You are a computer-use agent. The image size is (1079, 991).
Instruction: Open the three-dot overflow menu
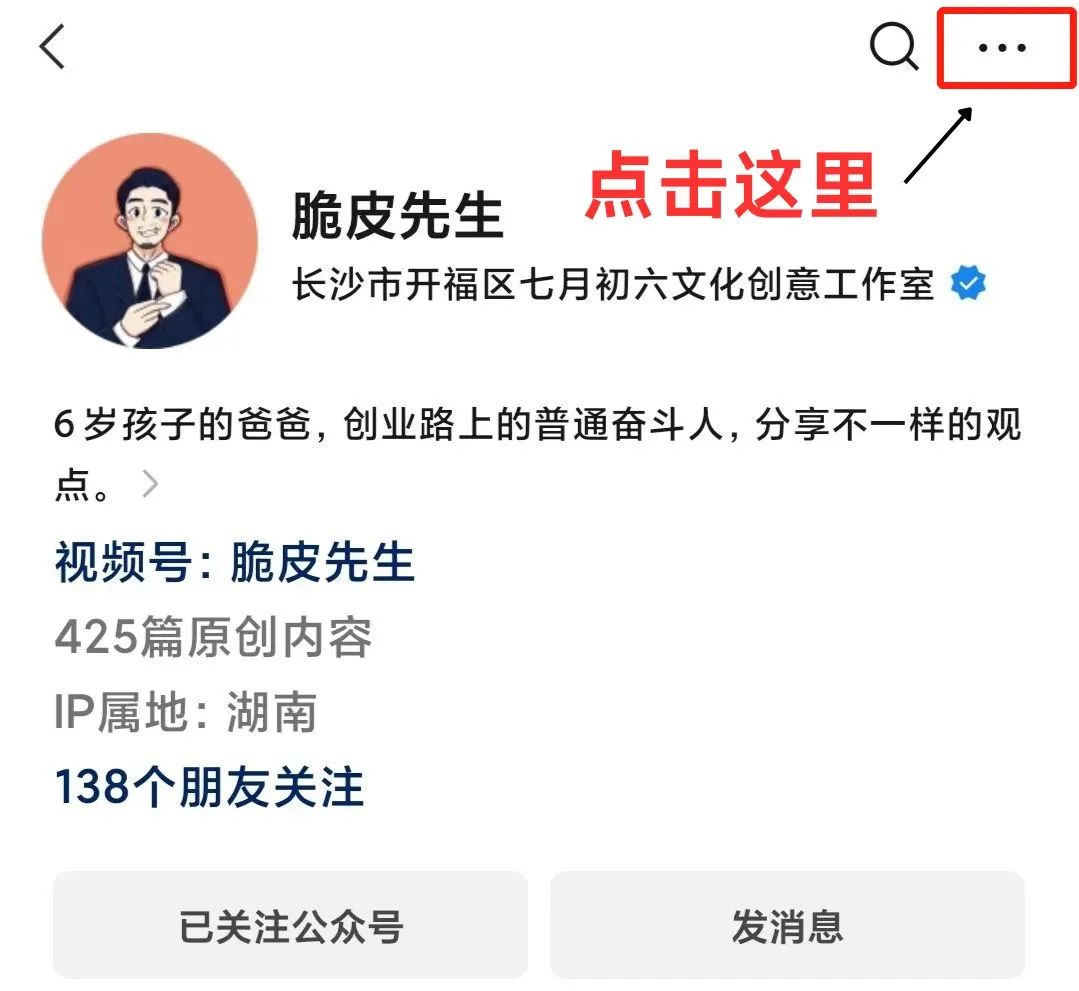coord(1002,47)
